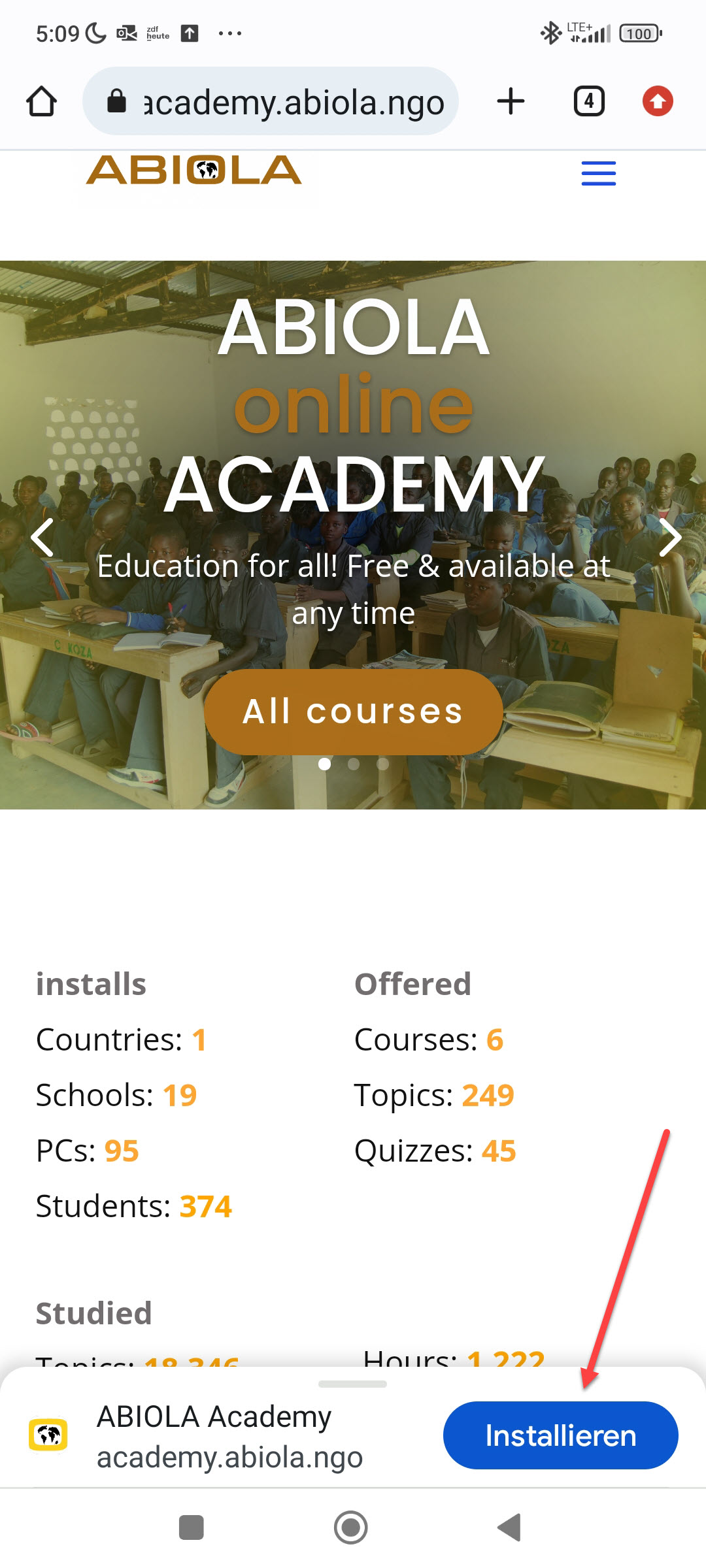Tap the red update arrow icon
The width and height of the screenshot is (706, 1568).
(658, 101)
